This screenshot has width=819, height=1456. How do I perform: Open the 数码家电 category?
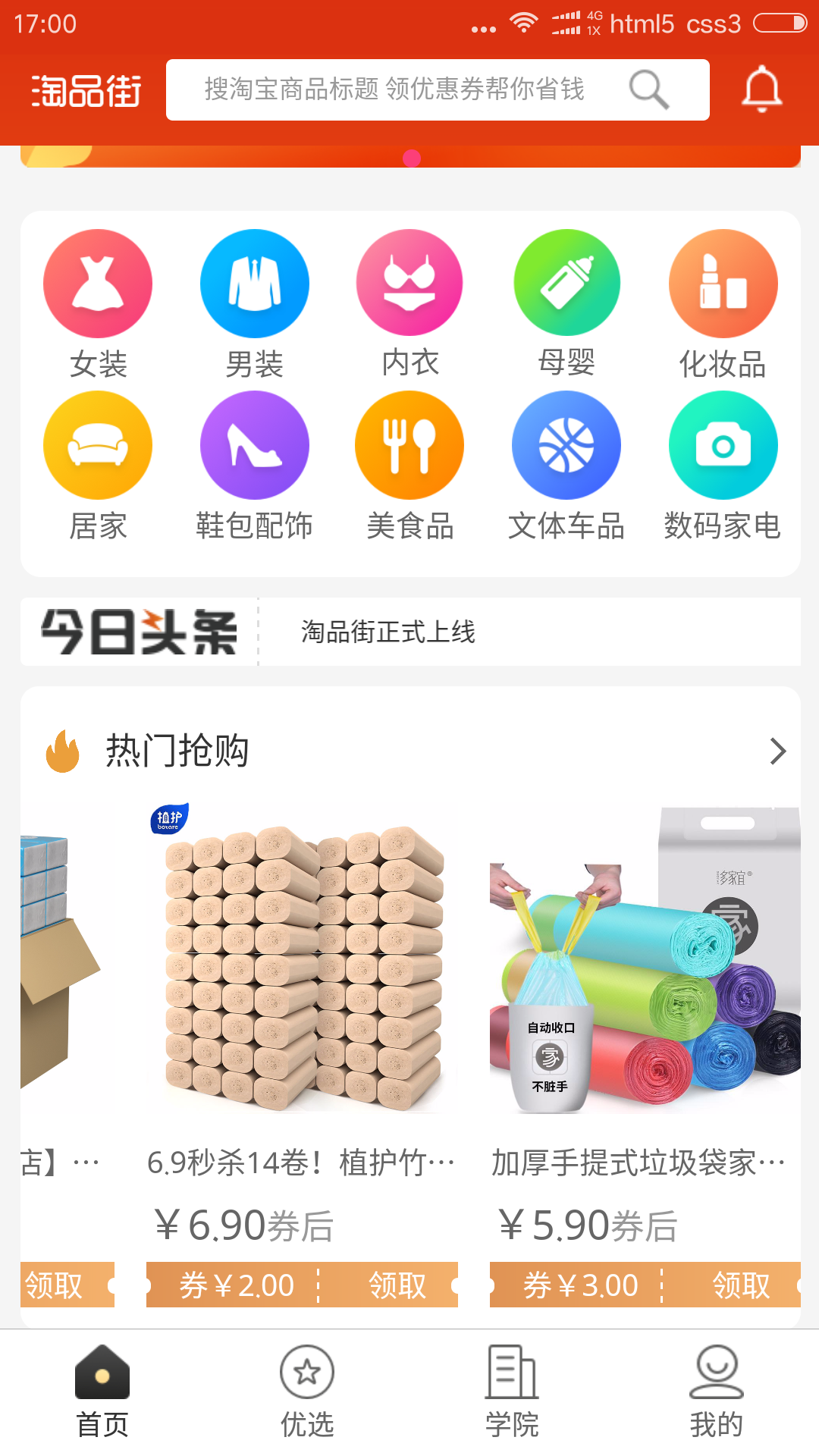point(723,464)
